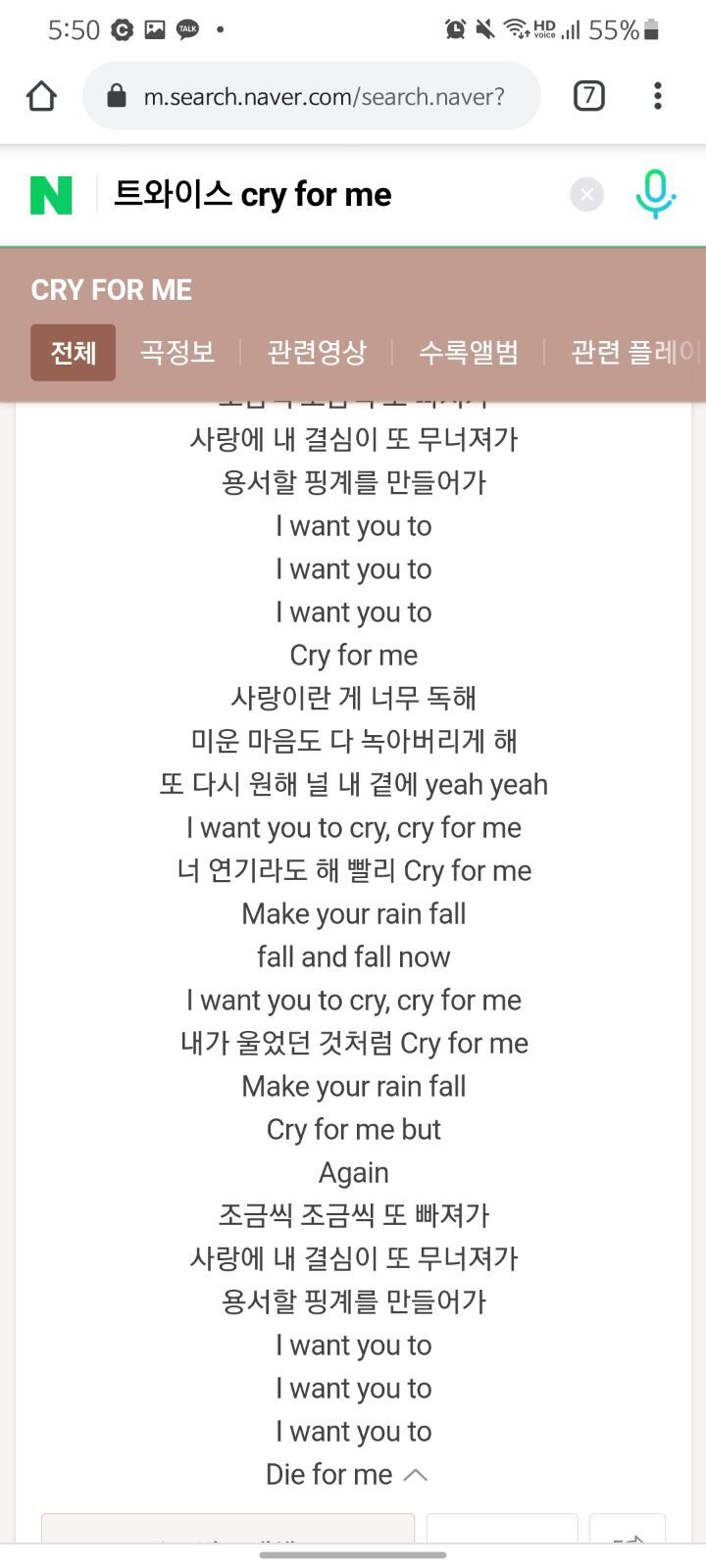Open the Chrome overflow menu
Viewport: 706px width, 1568px height.
pyautogui.click(x=658, y=96)
